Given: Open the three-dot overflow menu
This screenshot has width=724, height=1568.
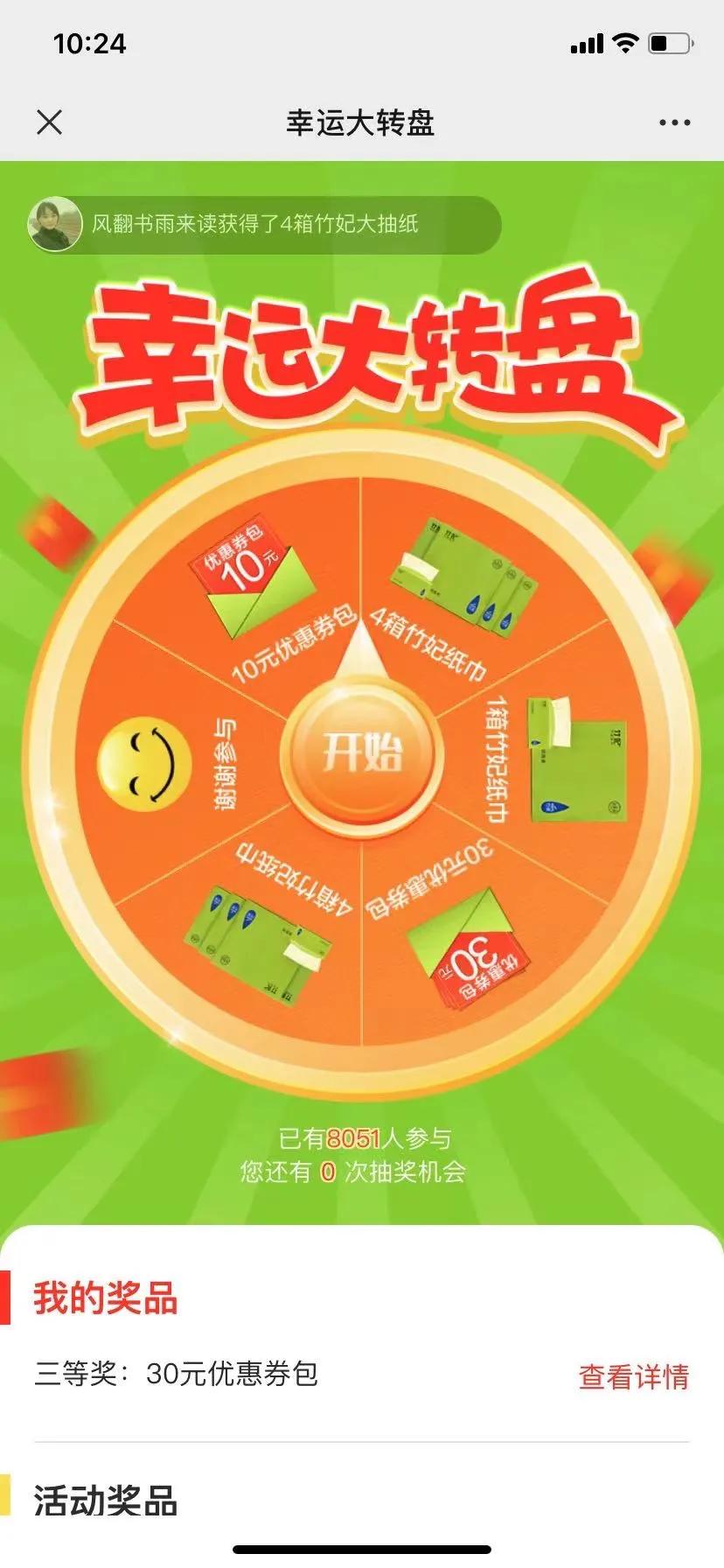Looking at the screenshot, I should click(674, 122).
